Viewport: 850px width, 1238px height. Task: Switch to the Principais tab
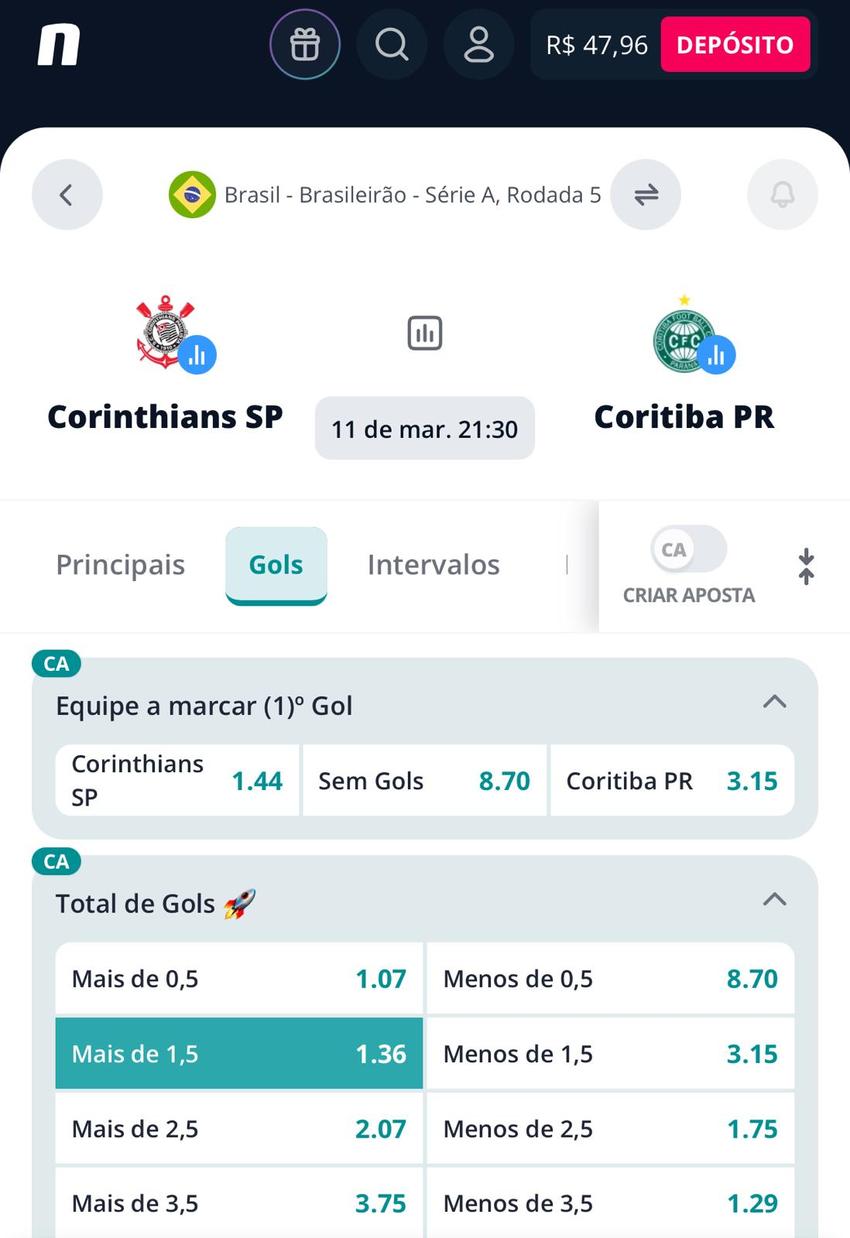point(120,564)
